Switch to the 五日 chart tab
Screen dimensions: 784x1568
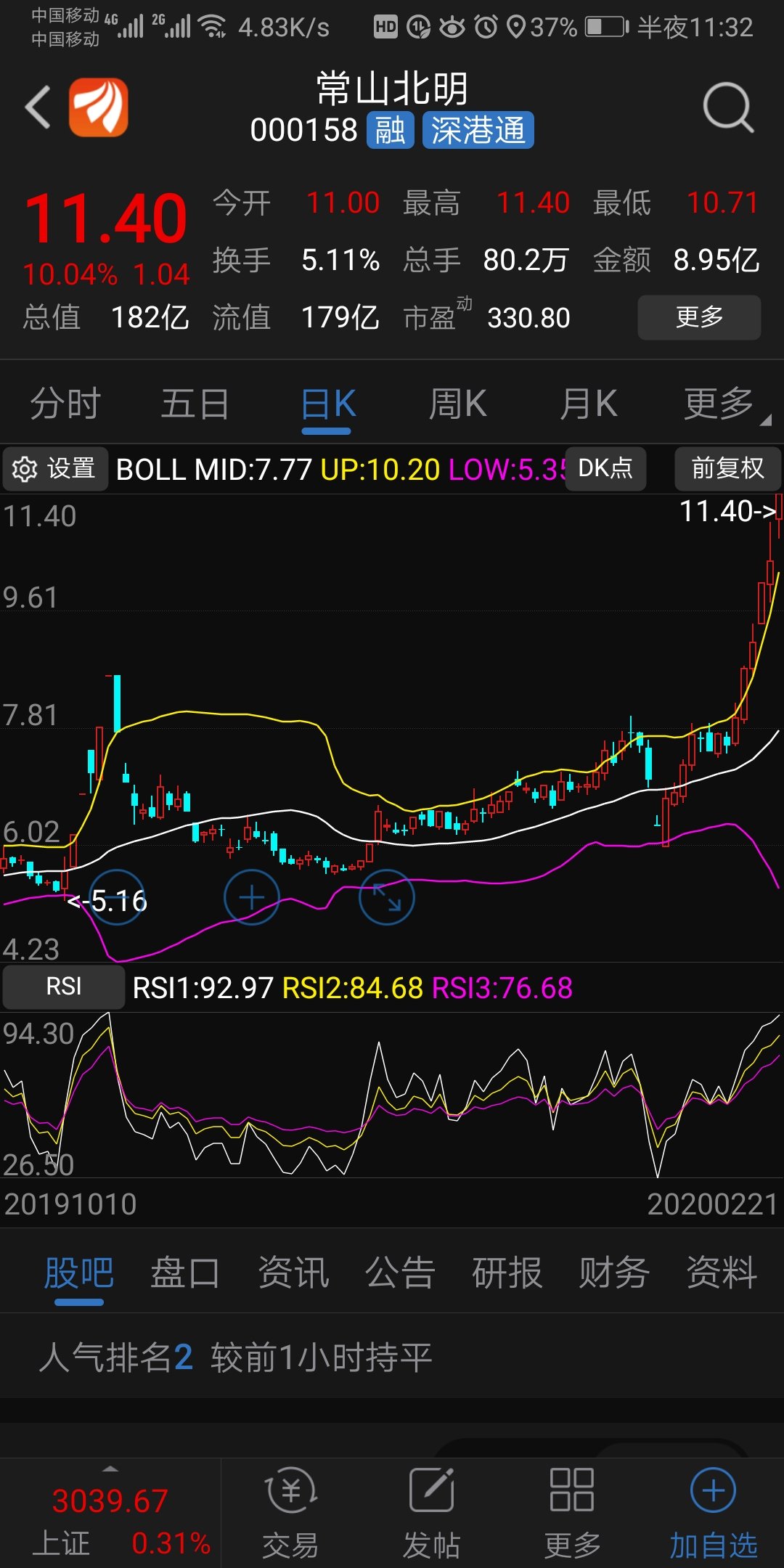click(x=195, y=404)
